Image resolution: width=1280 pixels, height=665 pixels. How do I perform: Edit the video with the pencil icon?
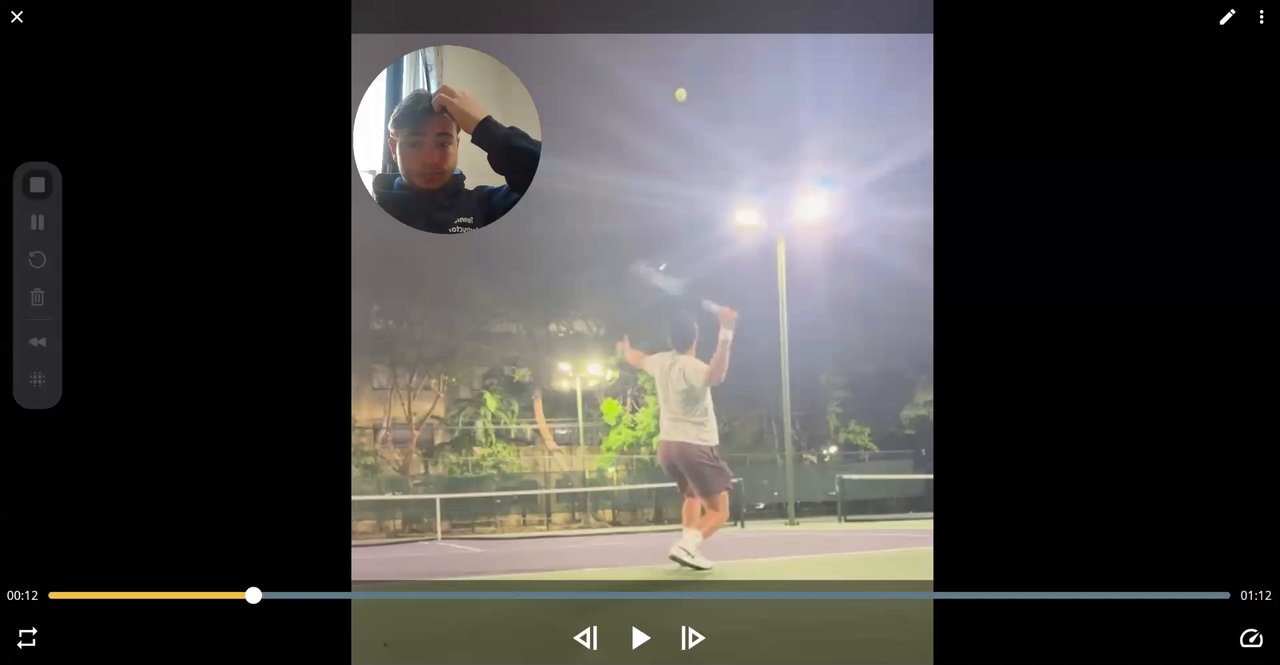tap(1227, 17)
